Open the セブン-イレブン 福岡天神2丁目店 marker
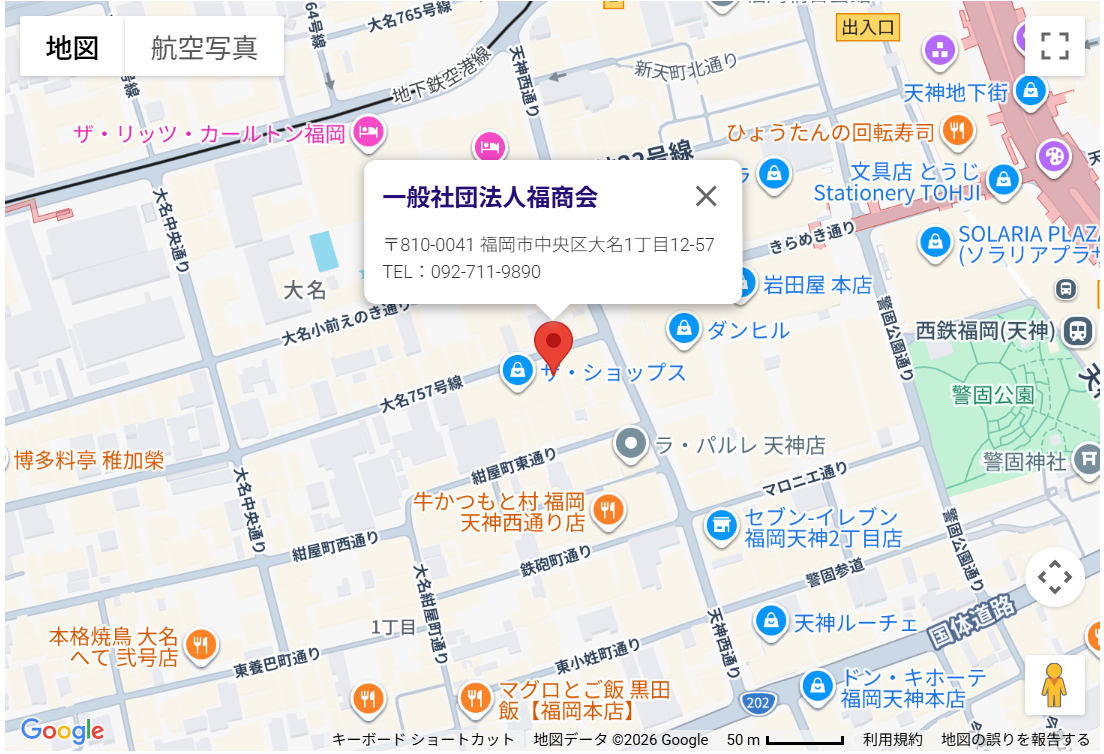 pyautogui.click(x=720, y=524)
